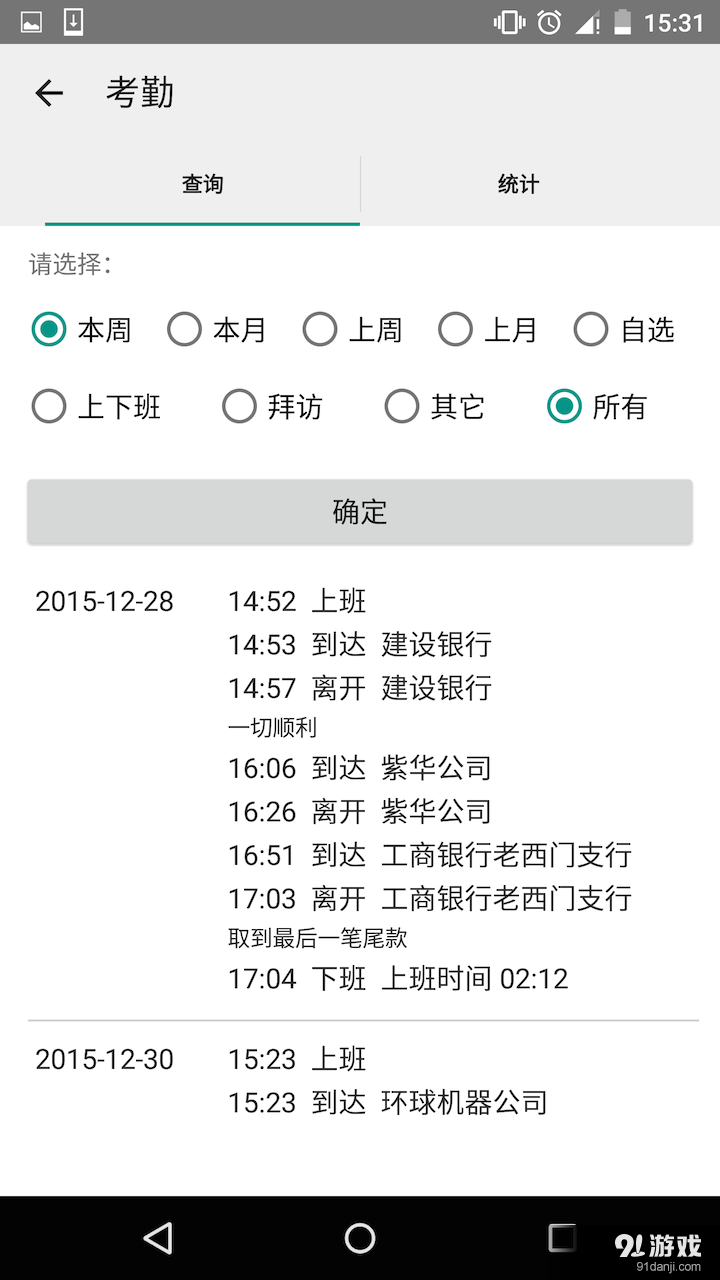Select the 上周 radio option

pyautogui.click(x=320, y=329)
